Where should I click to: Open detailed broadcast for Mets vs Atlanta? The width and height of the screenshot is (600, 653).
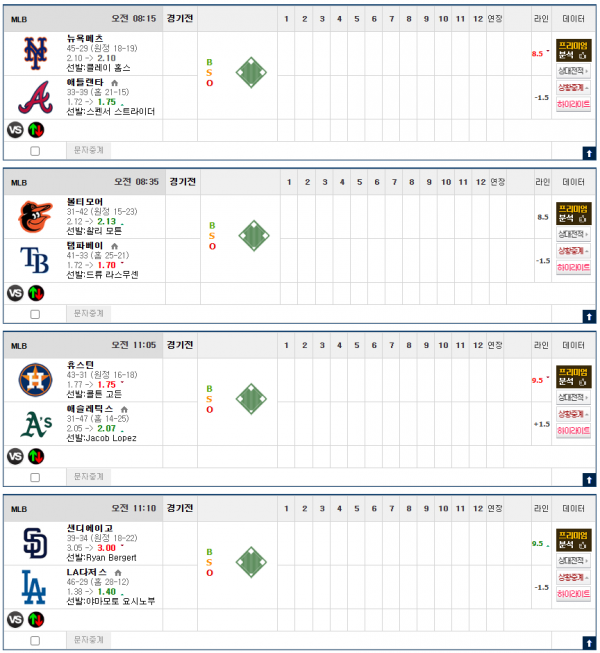[573, 89]
